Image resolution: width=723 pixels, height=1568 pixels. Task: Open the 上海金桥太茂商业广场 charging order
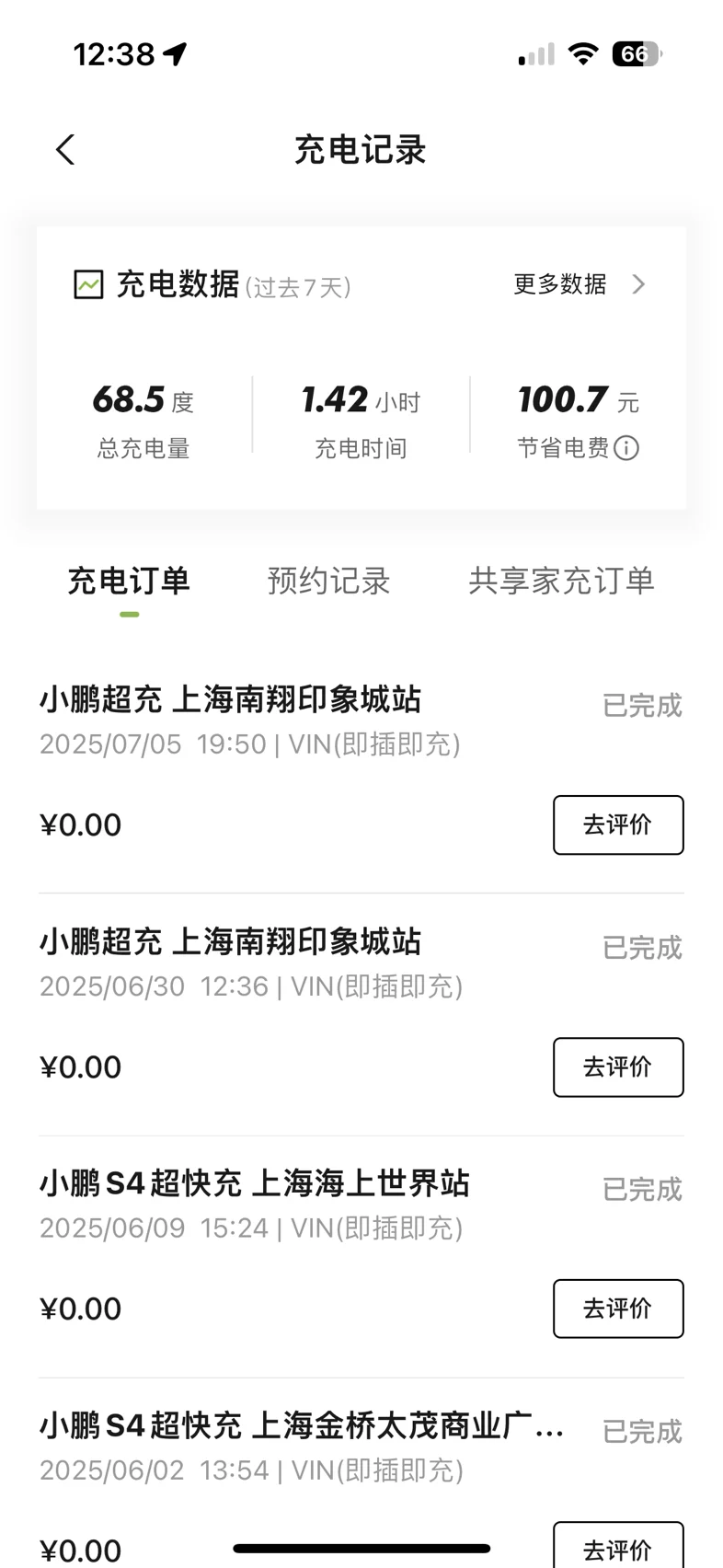pyautogui.click(x=361, y=1482)
